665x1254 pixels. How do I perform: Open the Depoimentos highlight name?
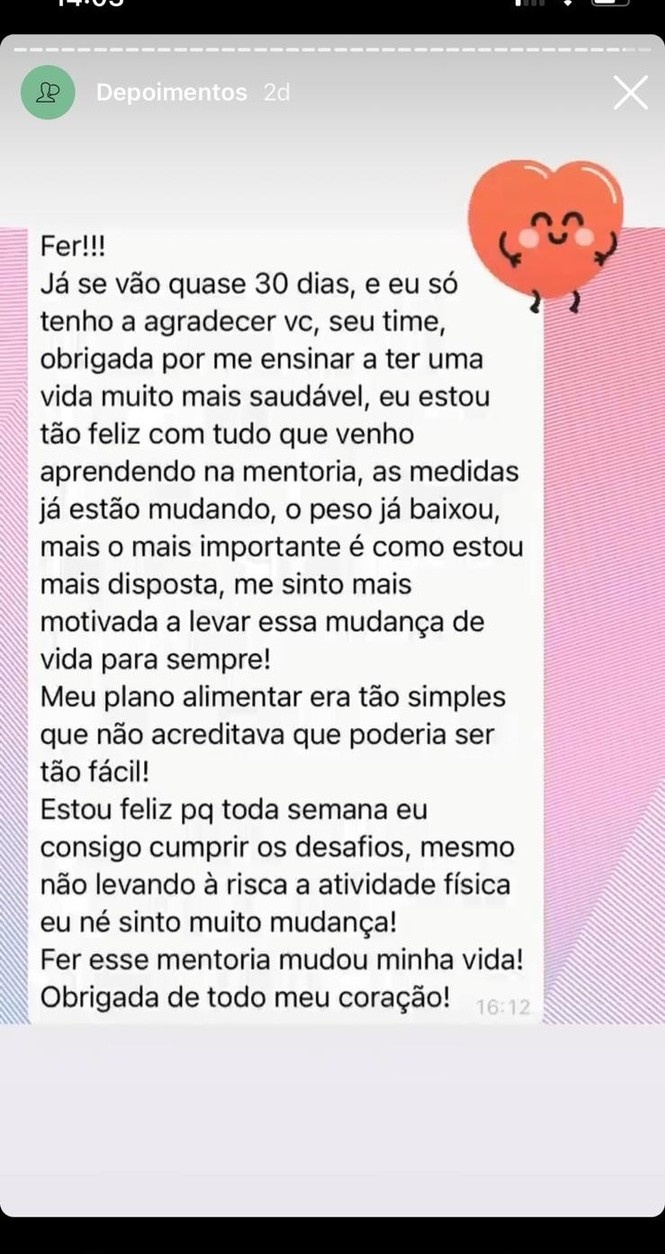(171, 93)
